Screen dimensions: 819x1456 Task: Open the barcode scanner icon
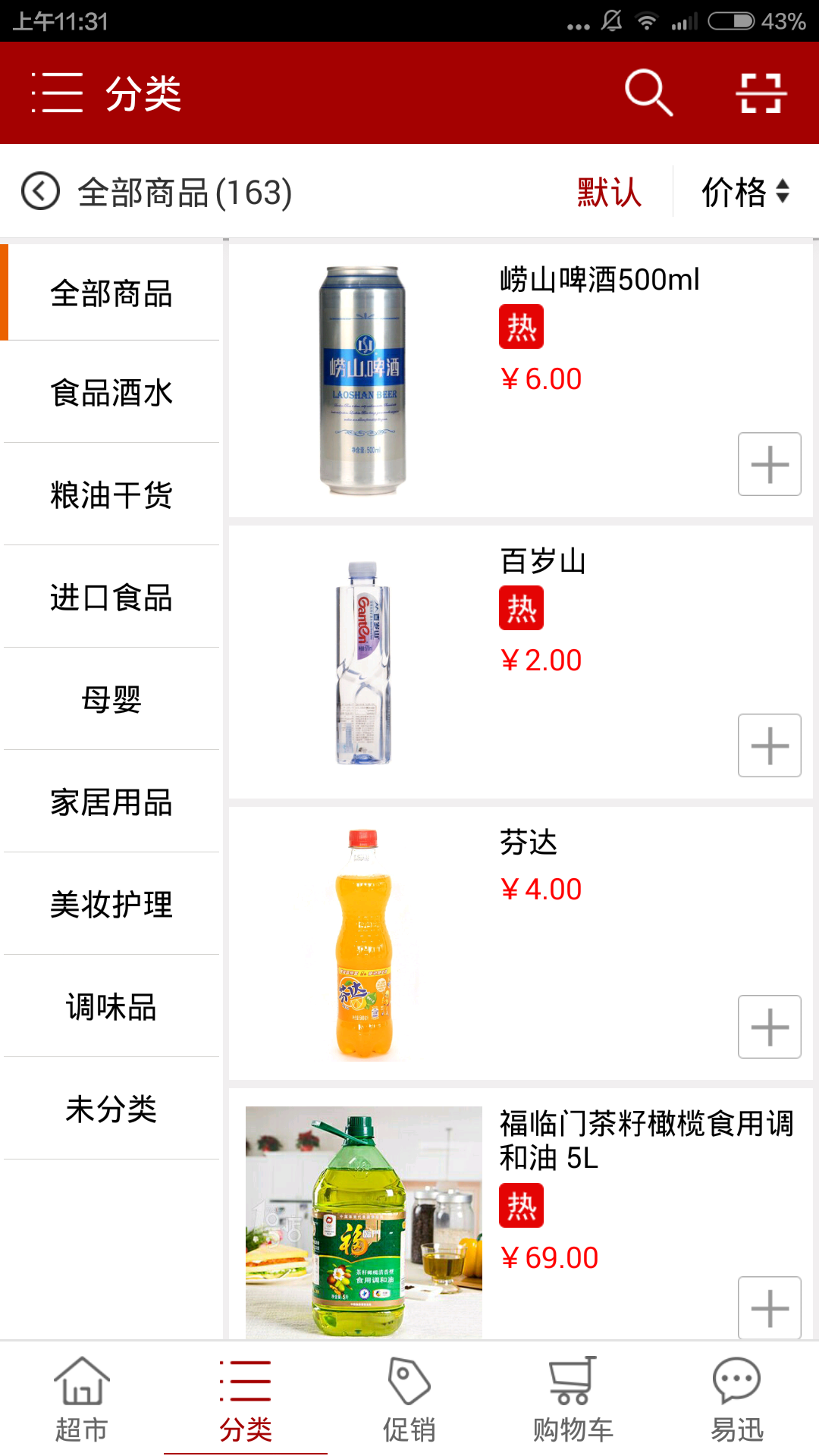point(761,93)
